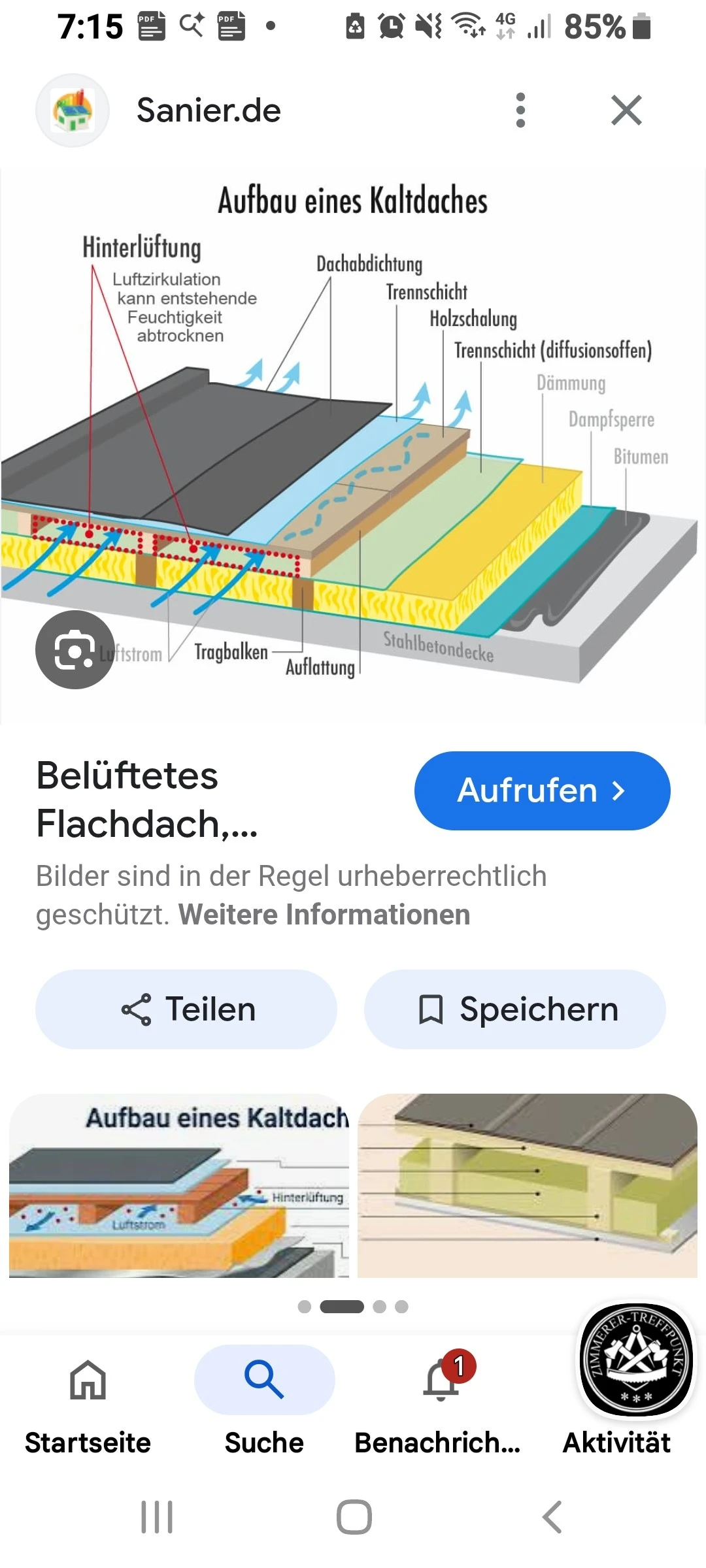Image resolution: width=706 pixels, height=1568 pixels.
Task: Close the image viewer
Action: [x=626, y=110]
